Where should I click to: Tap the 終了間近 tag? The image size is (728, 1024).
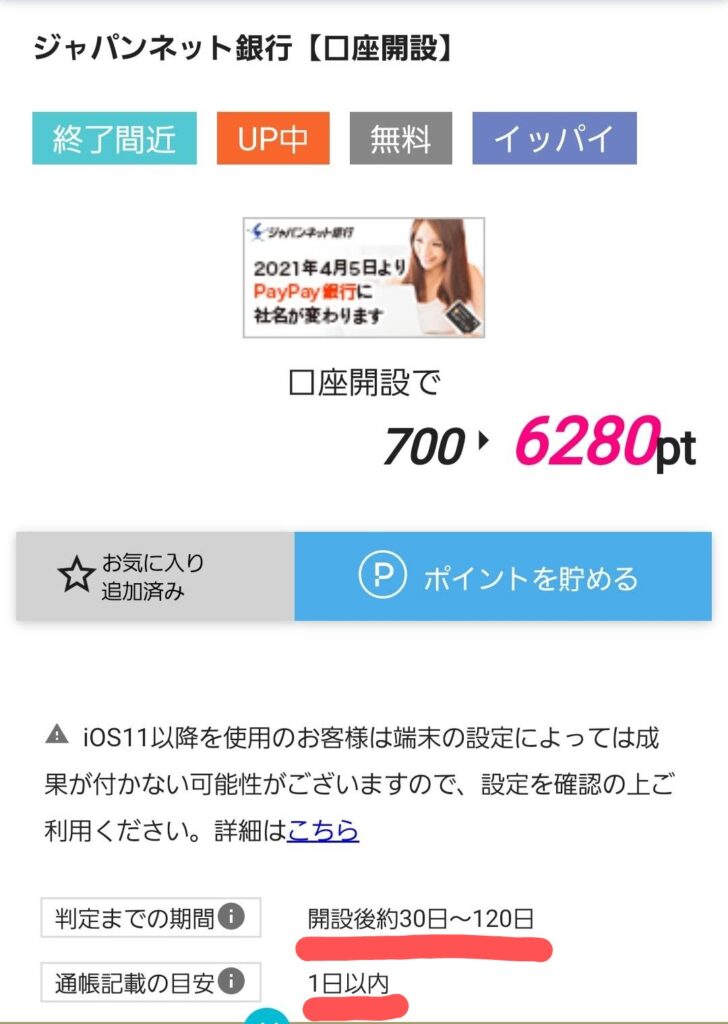(114, 138)
